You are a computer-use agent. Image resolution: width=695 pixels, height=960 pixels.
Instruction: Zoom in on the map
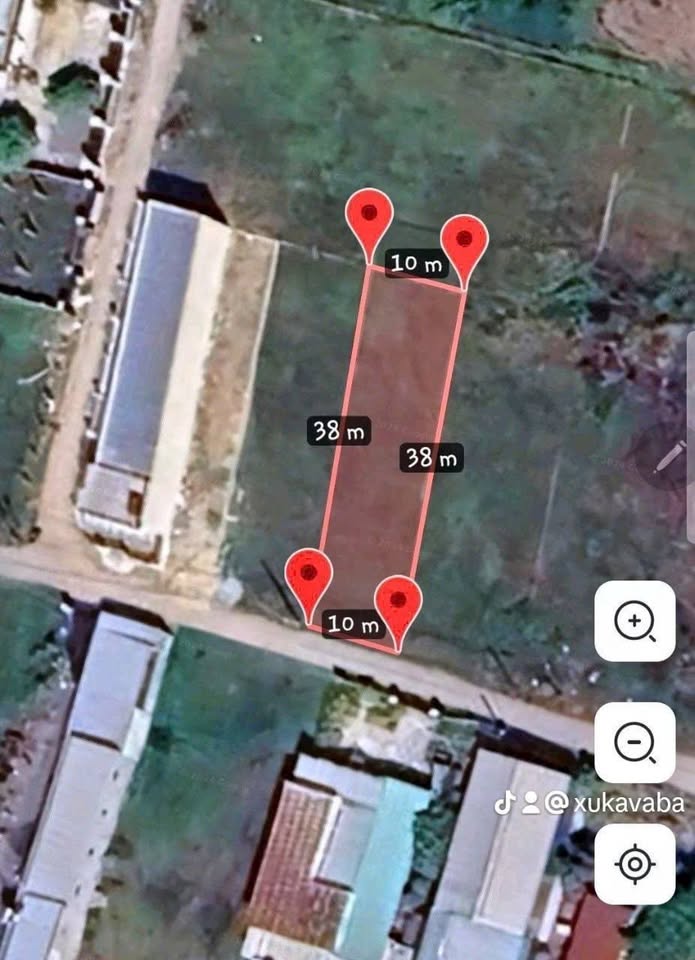click(634, 621)
